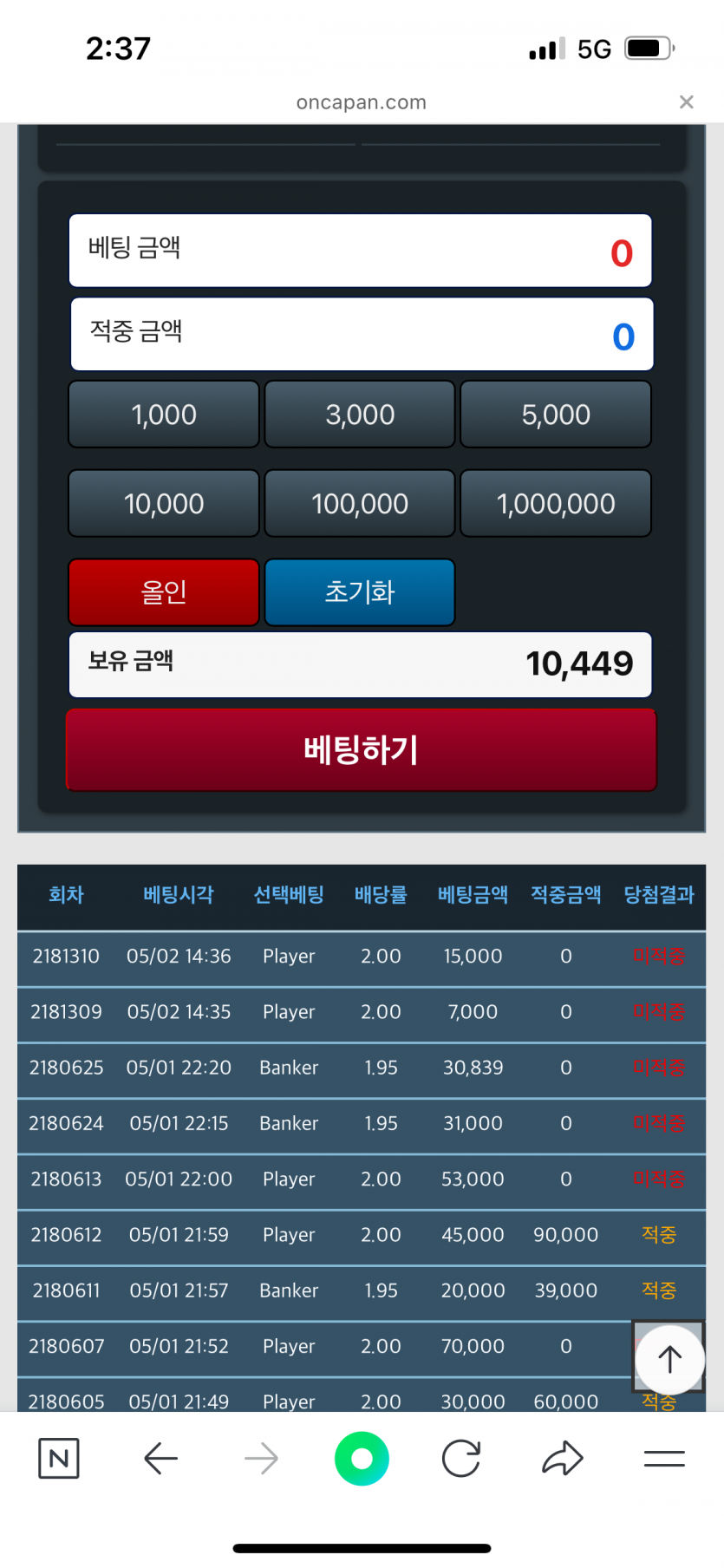Choose the 1,000,000 amount button
This screenshot has height=1568, width=724.
coord(556,504)
